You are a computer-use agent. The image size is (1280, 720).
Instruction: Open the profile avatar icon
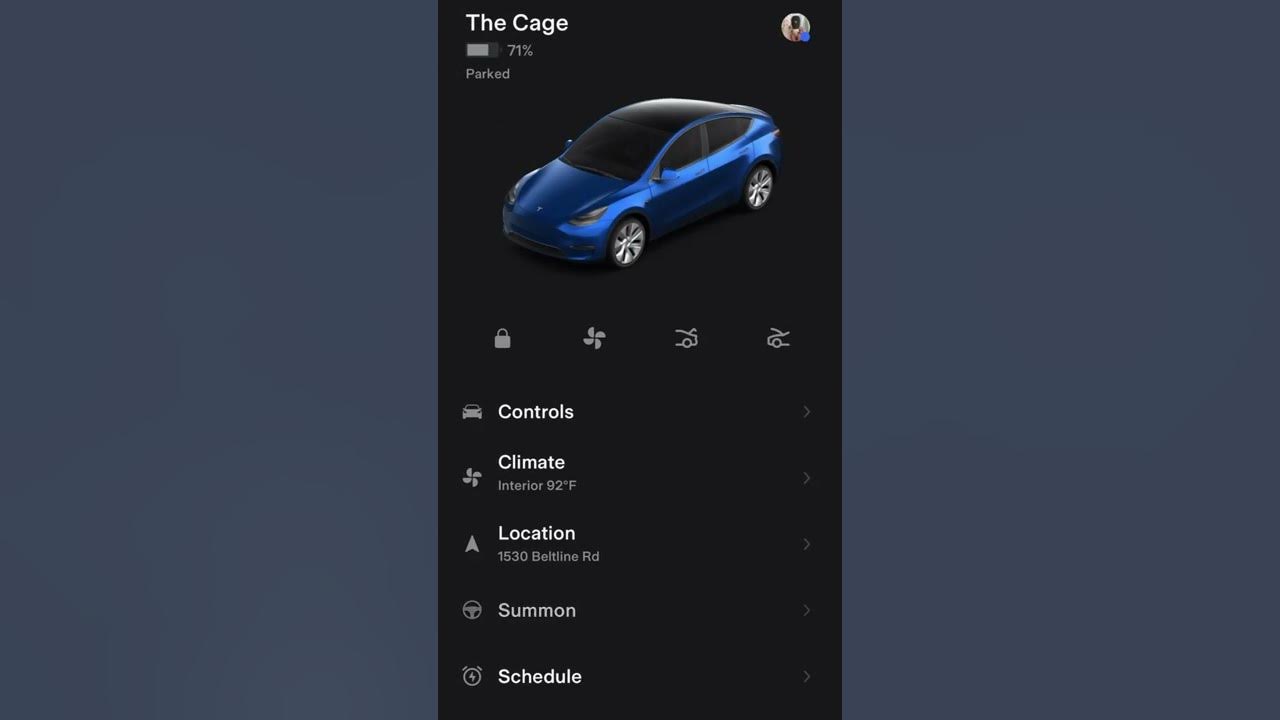(x=795, y=27)
